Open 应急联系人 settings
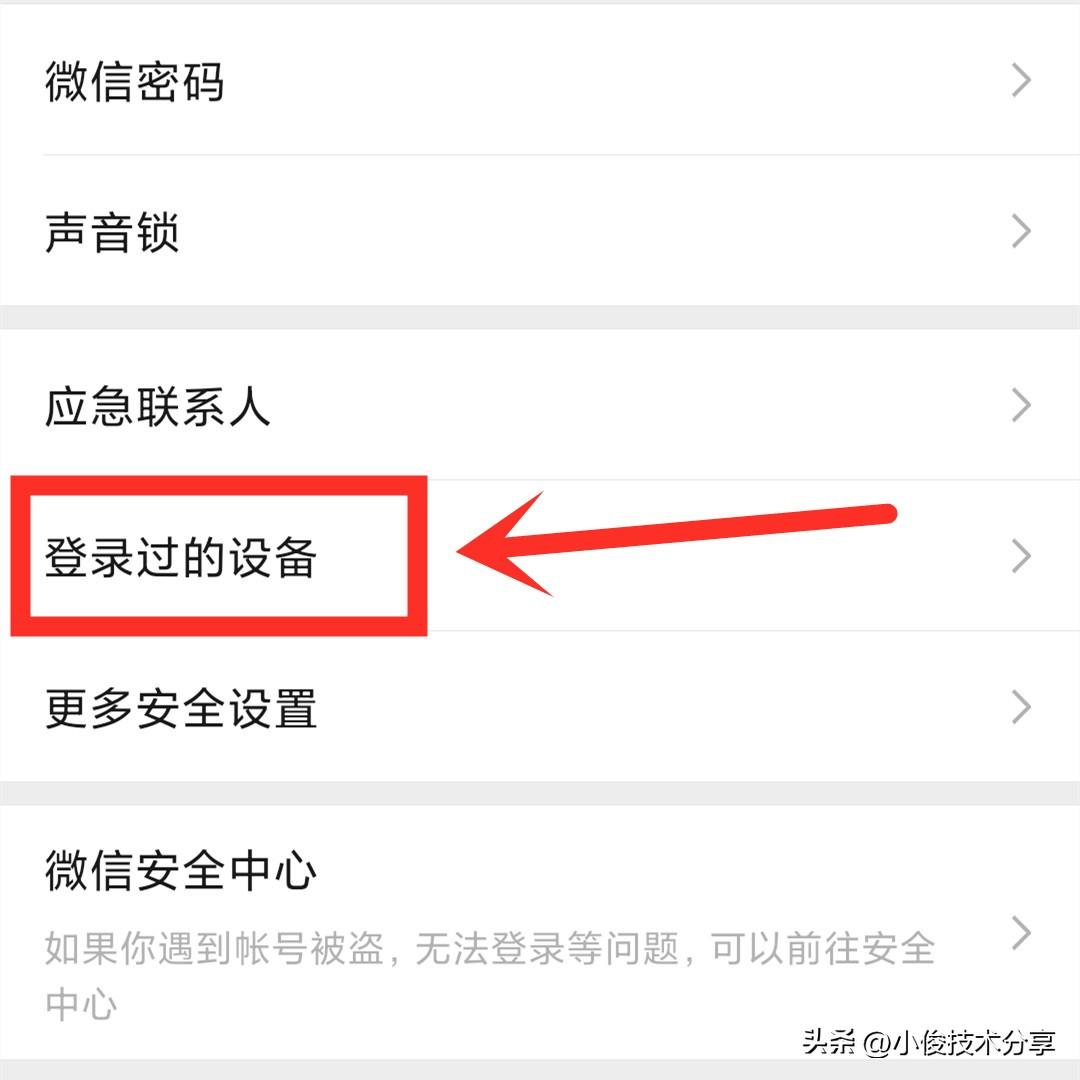Image resolution: width=1080 pixels, height=1080 pixels. 540,406
